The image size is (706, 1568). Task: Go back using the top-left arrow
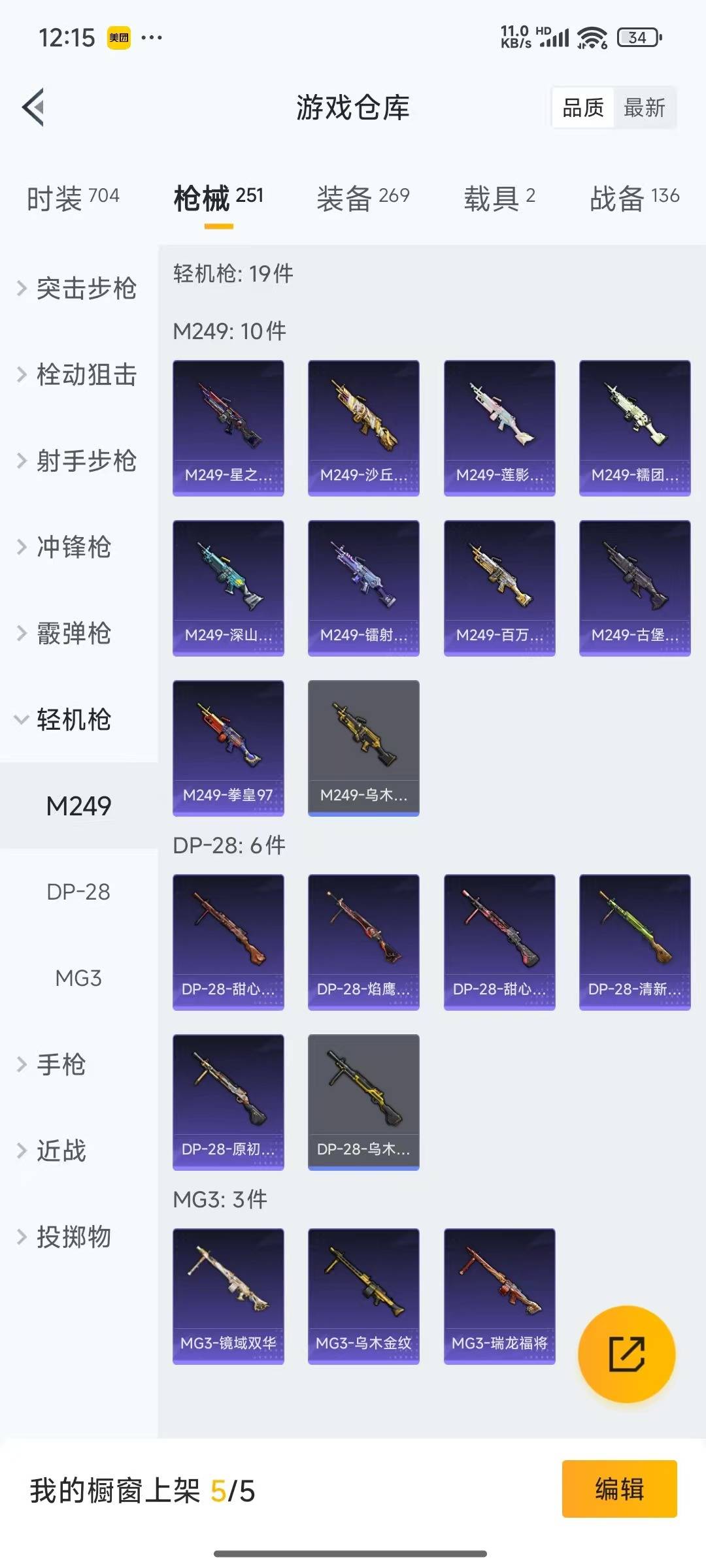tap(34, 107)
